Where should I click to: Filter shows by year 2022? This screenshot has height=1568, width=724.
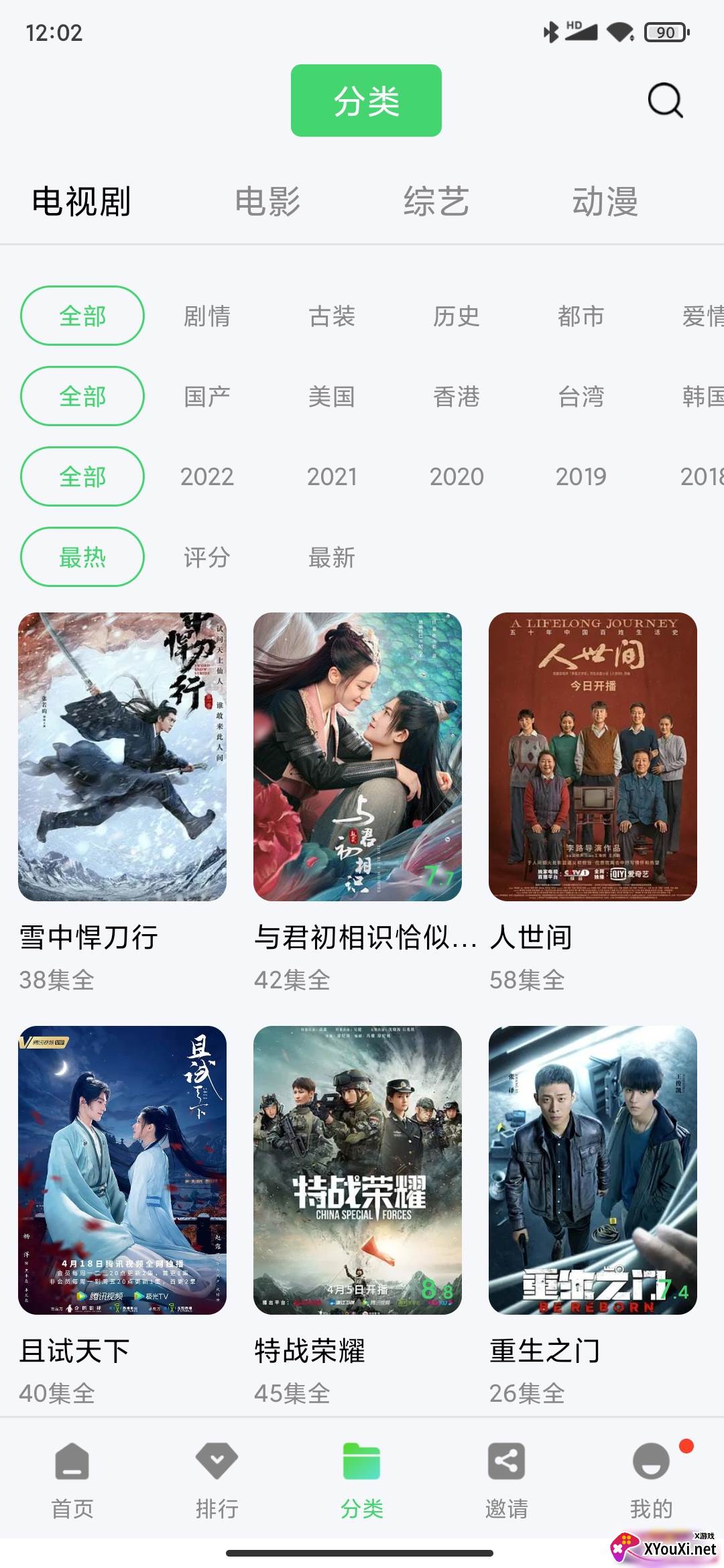tap(207, 477)
